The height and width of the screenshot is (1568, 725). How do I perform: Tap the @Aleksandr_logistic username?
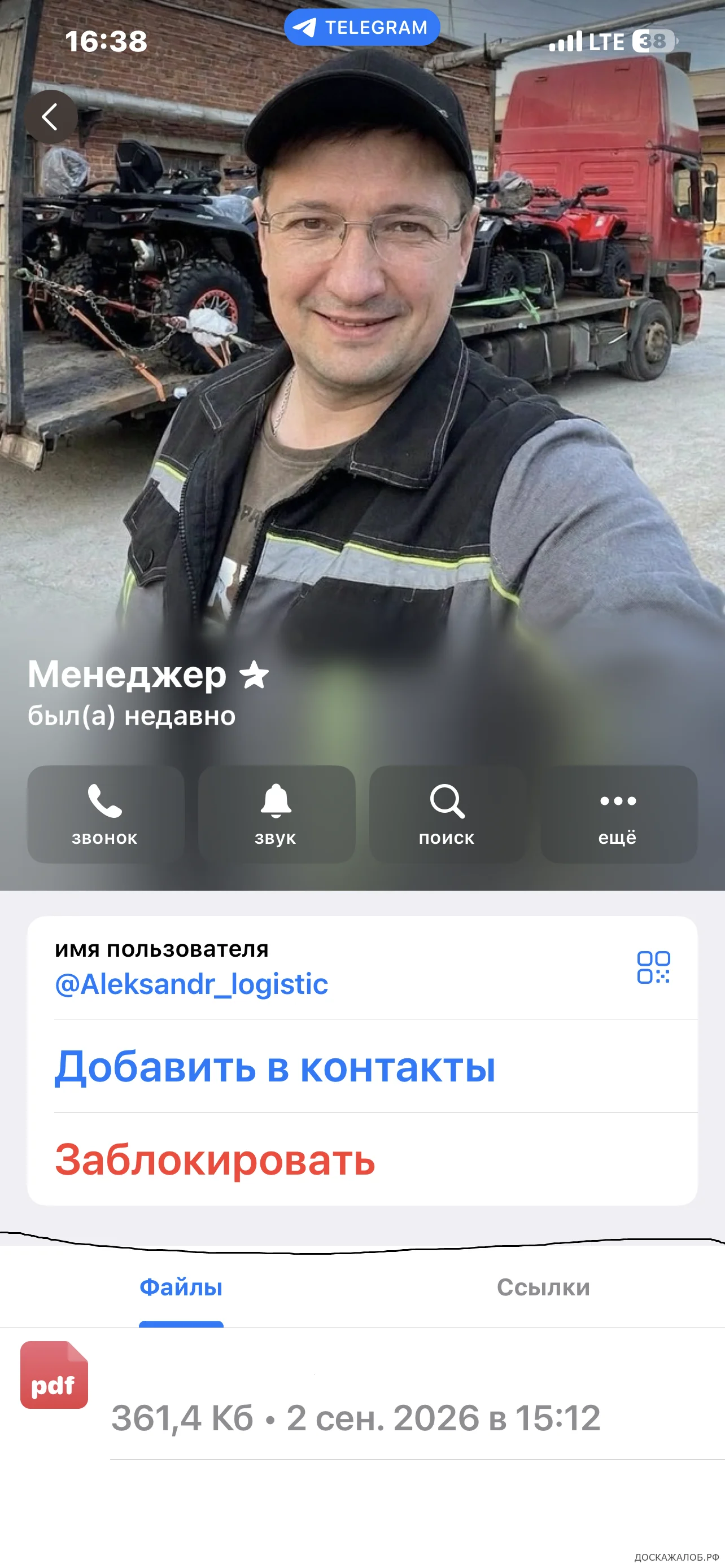pos(191,984)
